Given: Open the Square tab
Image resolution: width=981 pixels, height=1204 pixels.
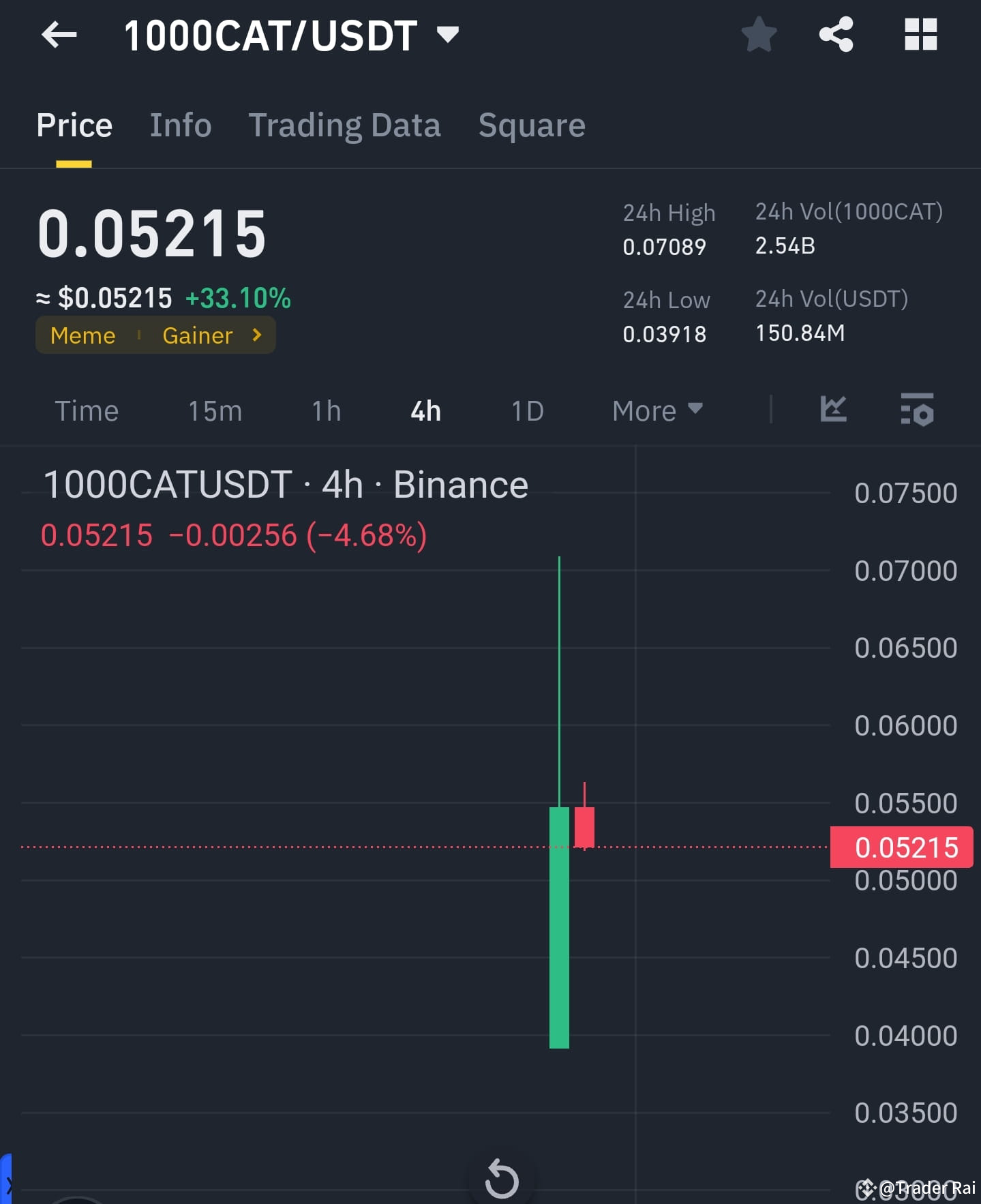Looking at the screenshot, I should tap(532, 125).
